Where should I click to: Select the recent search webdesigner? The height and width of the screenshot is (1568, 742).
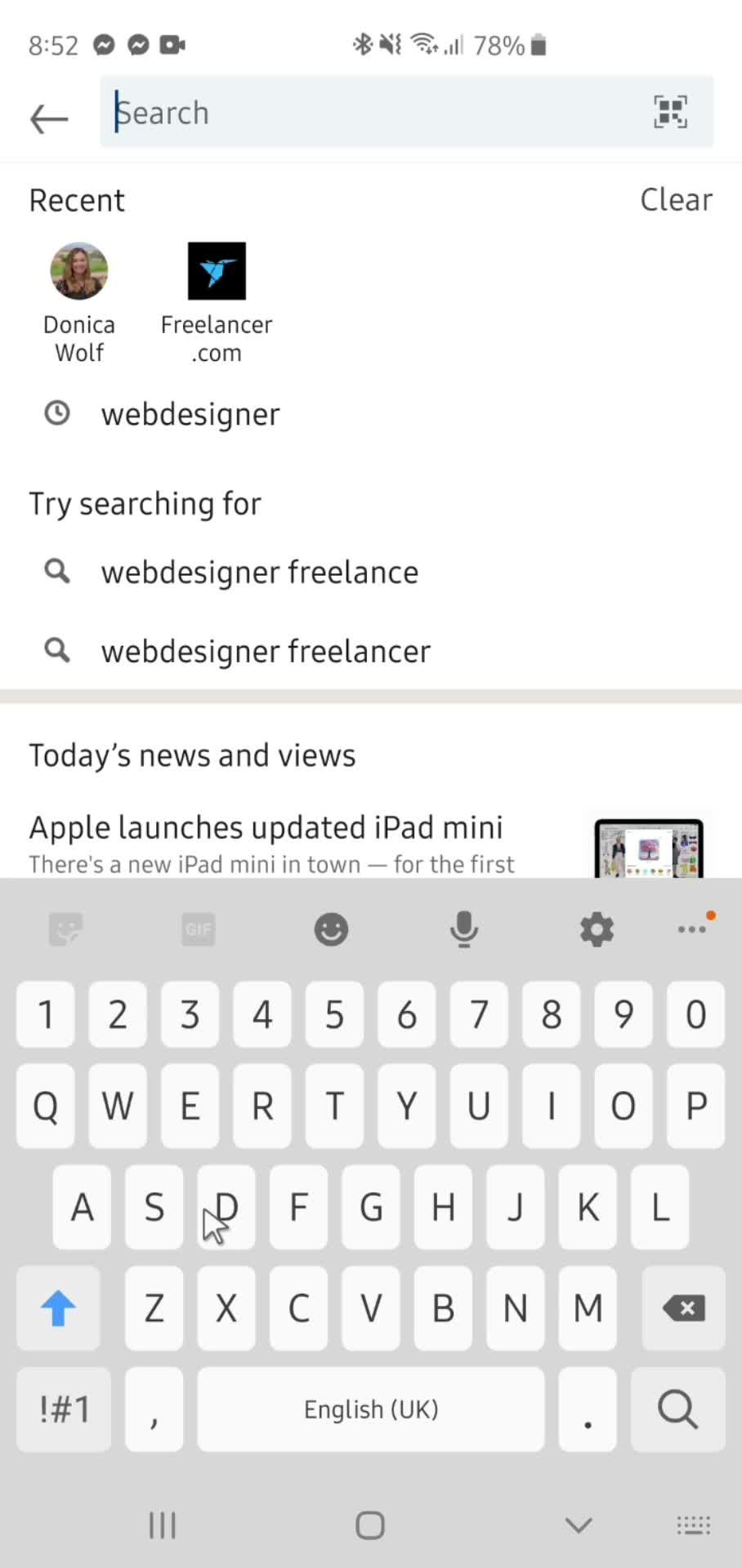click(190, 414)
